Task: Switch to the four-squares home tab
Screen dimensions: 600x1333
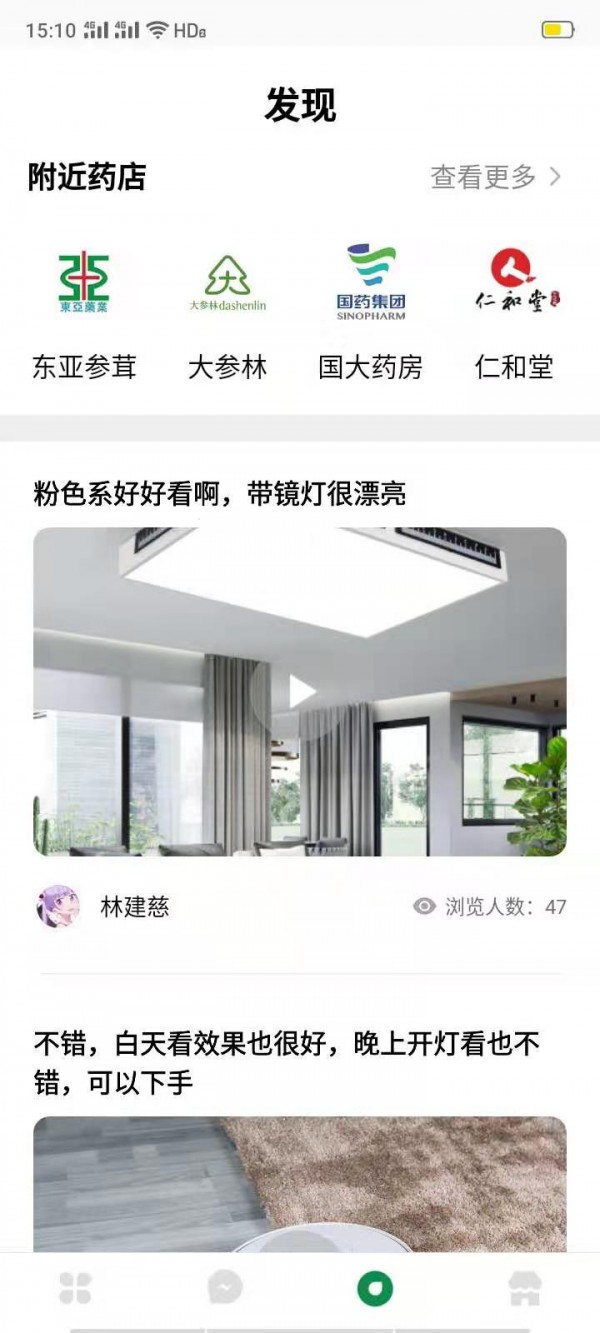Action: click(x=75, y=1287)
